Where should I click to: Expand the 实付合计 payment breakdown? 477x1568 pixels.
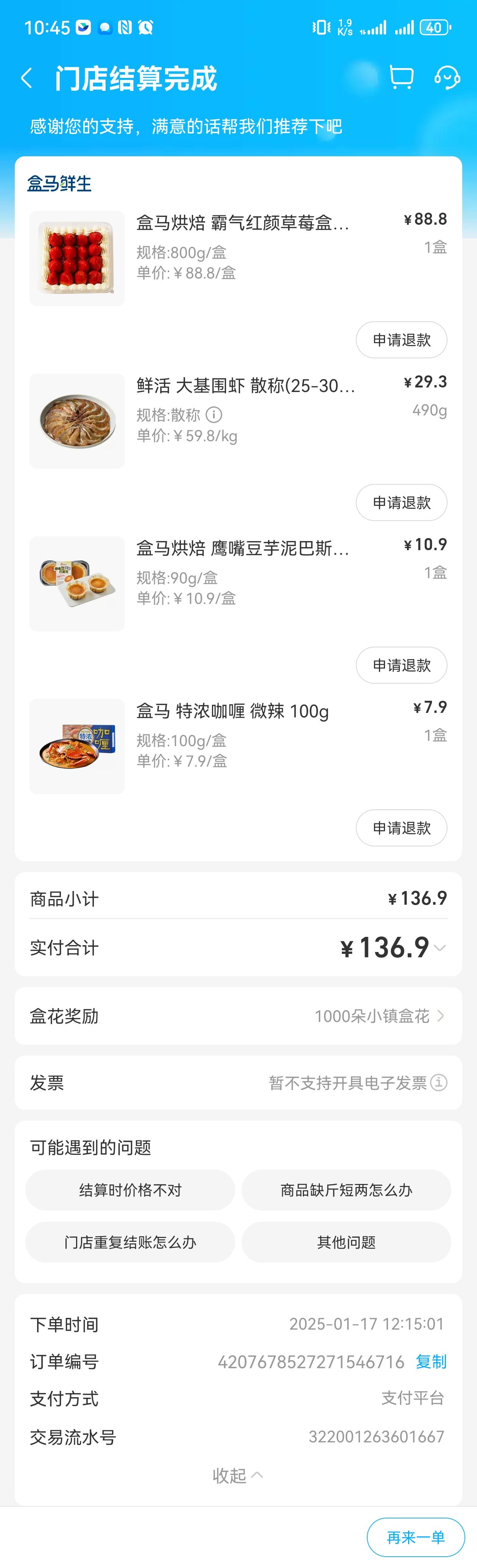point(440,948)
